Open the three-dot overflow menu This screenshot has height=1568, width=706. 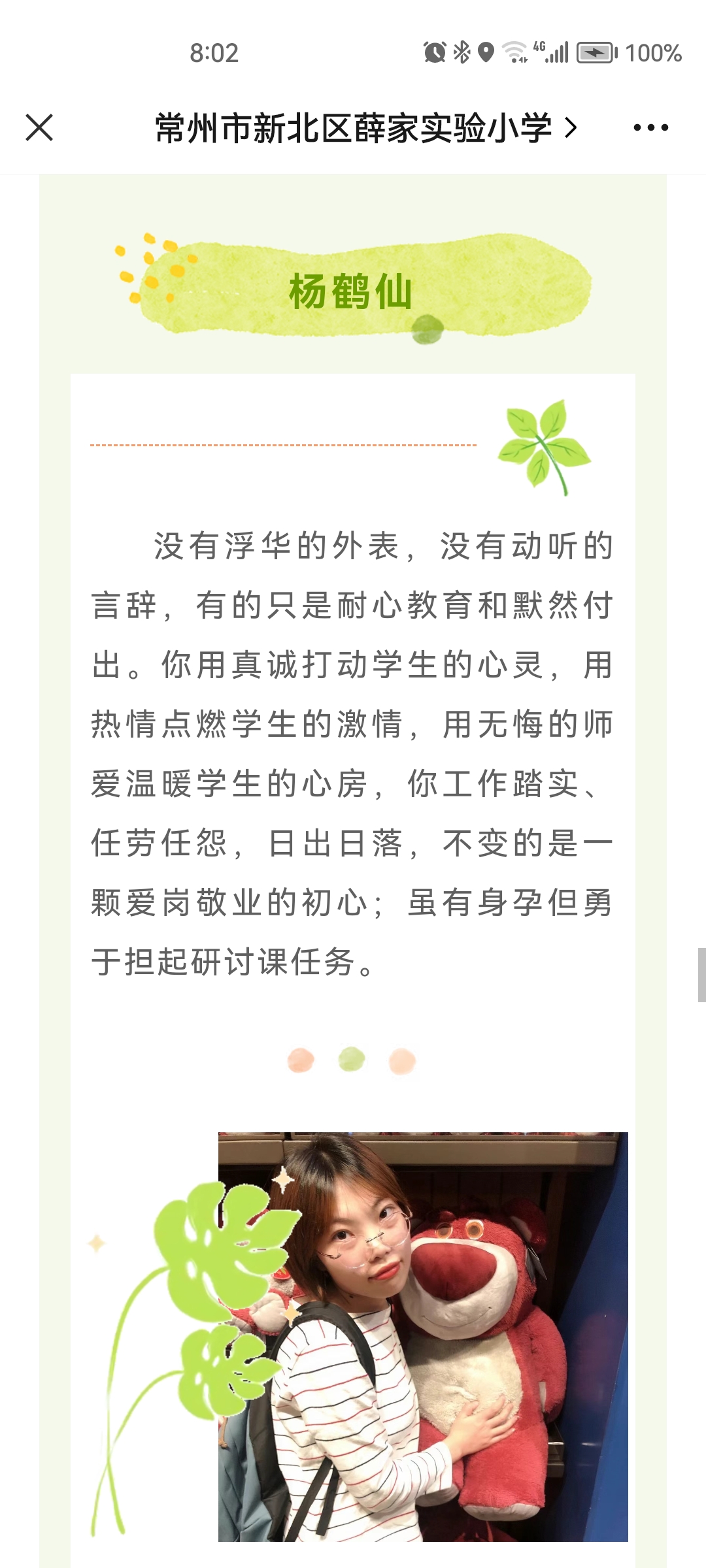tap(651, 127)
